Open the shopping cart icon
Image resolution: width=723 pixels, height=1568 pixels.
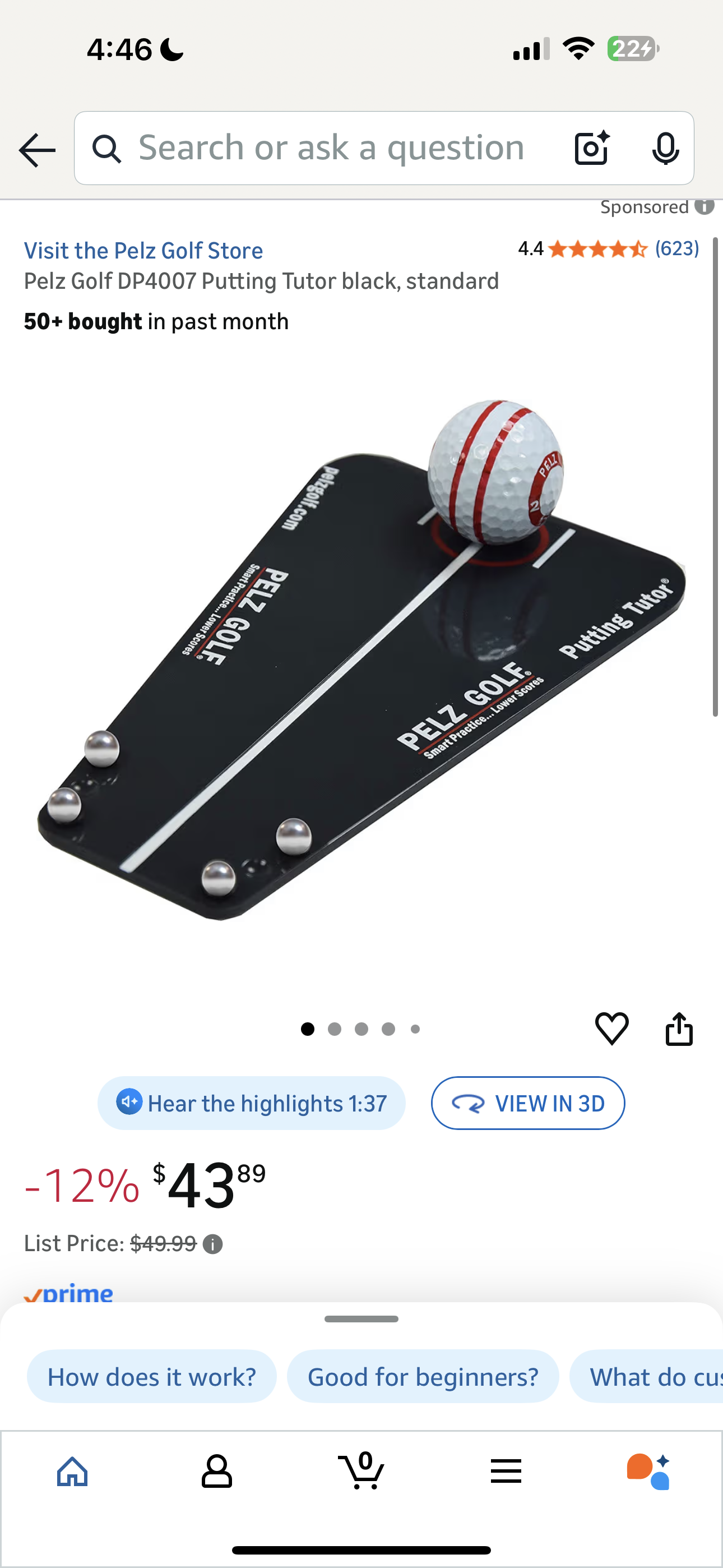[x=361, y=1470]
